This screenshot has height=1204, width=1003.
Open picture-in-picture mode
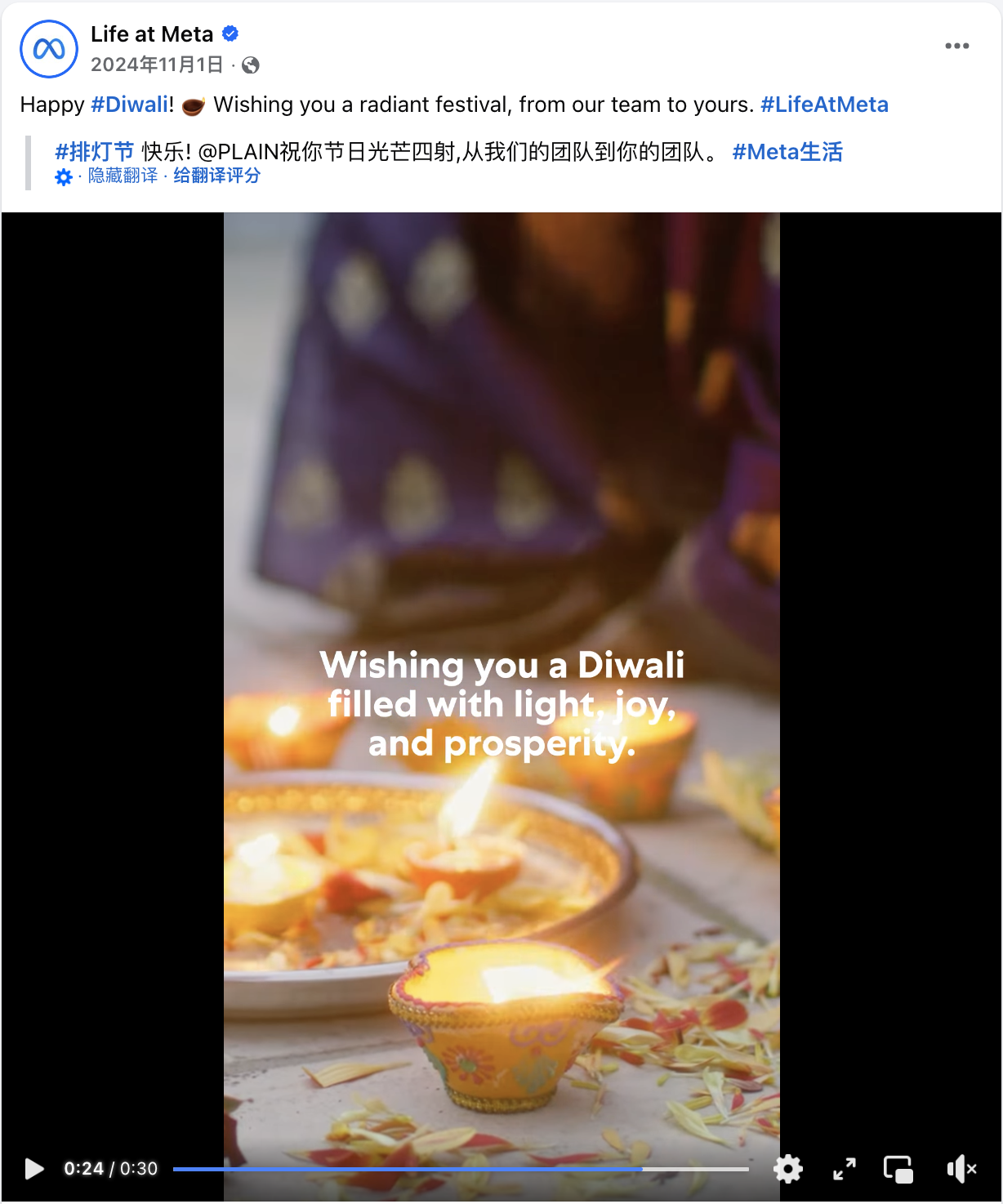(x=898, y=1169)
